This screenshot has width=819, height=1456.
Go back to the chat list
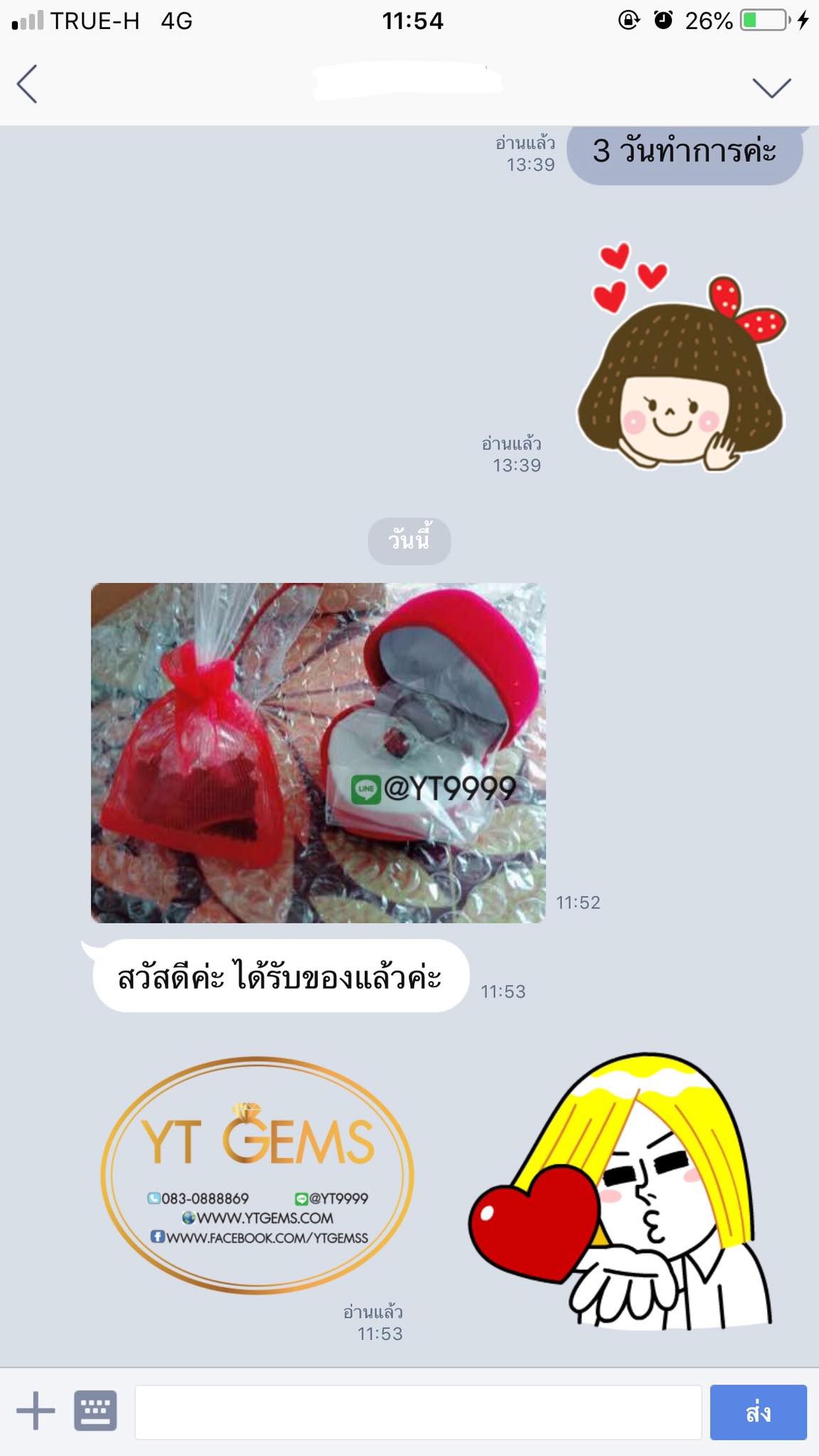click(x=27, y=85)
